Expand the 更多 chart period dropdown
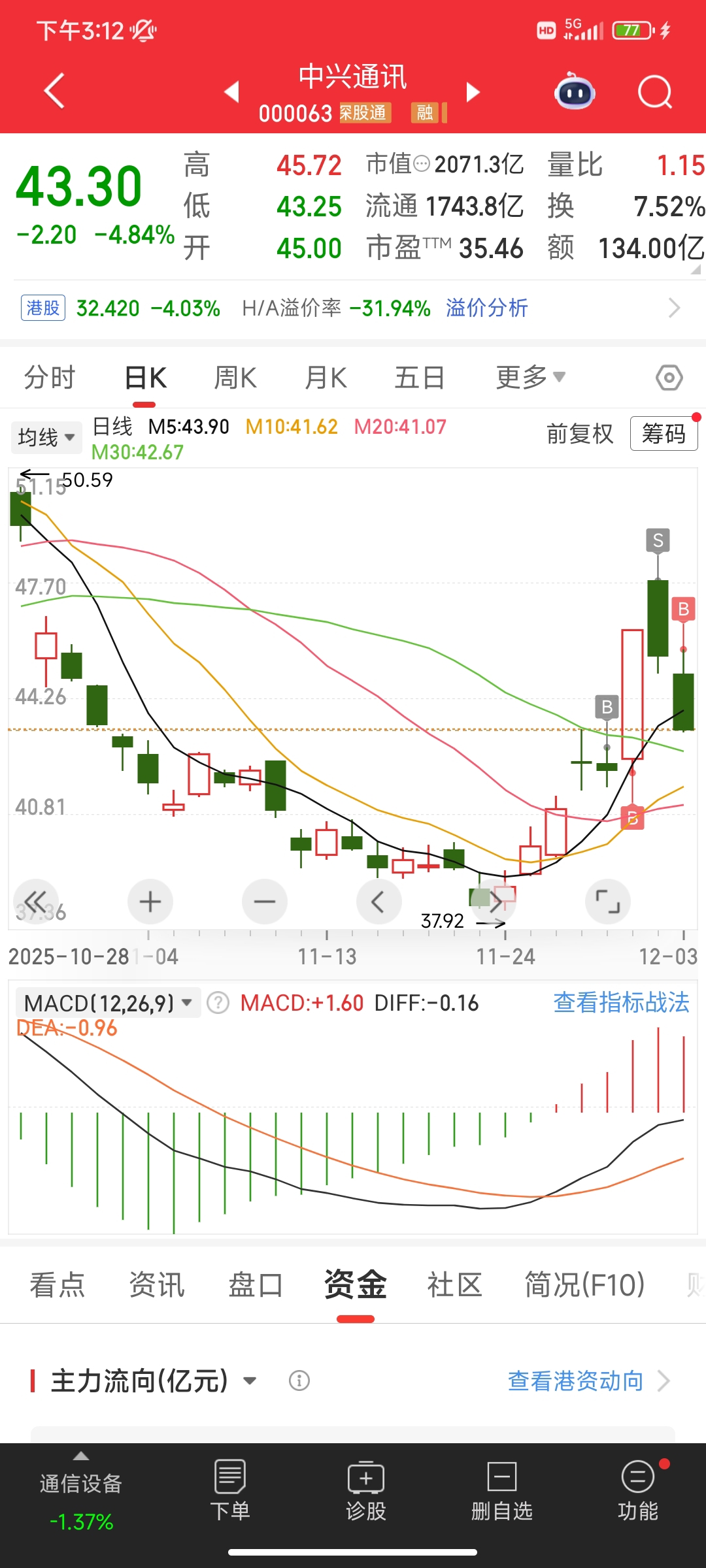Screen dimensions: 706x1568 529,378
